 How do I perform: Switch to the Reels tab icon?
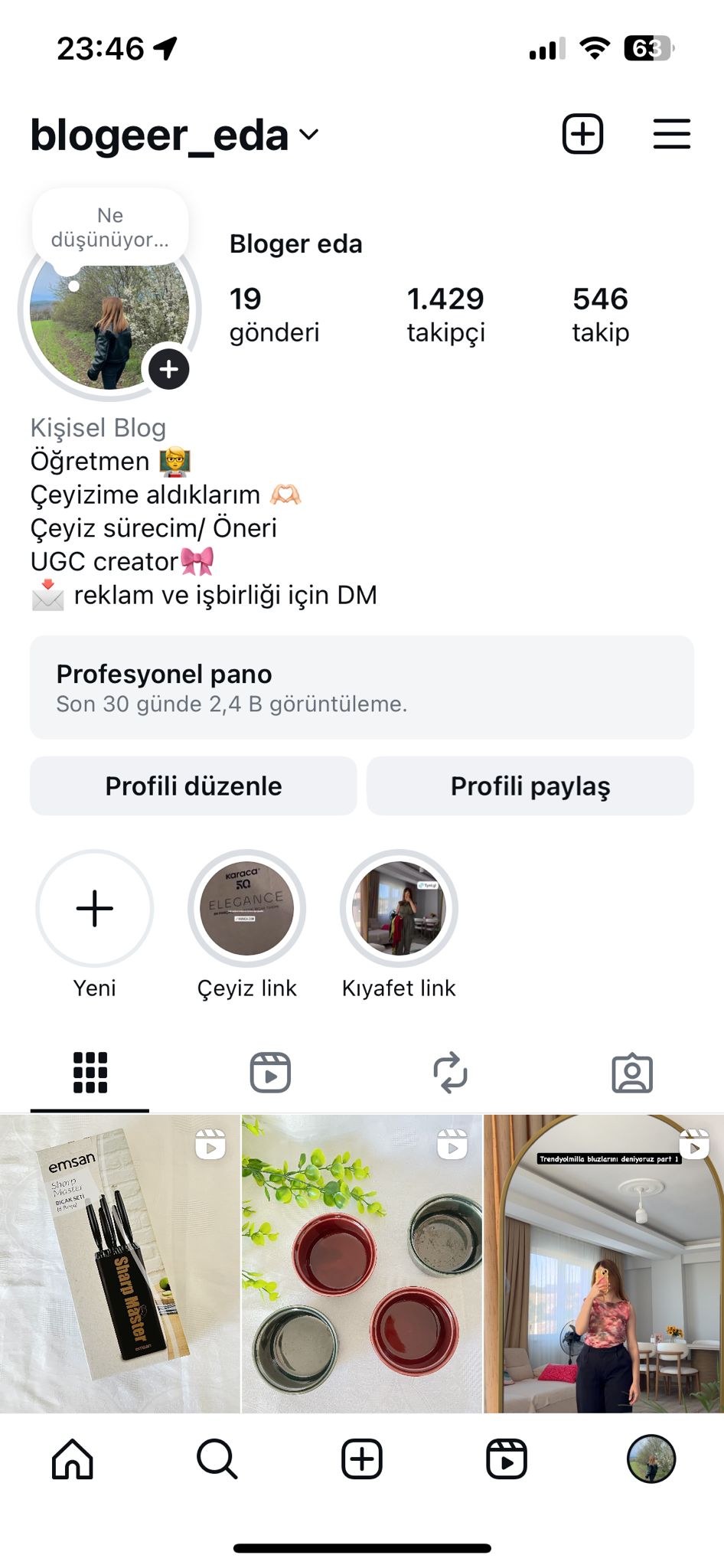point(272,1071)
